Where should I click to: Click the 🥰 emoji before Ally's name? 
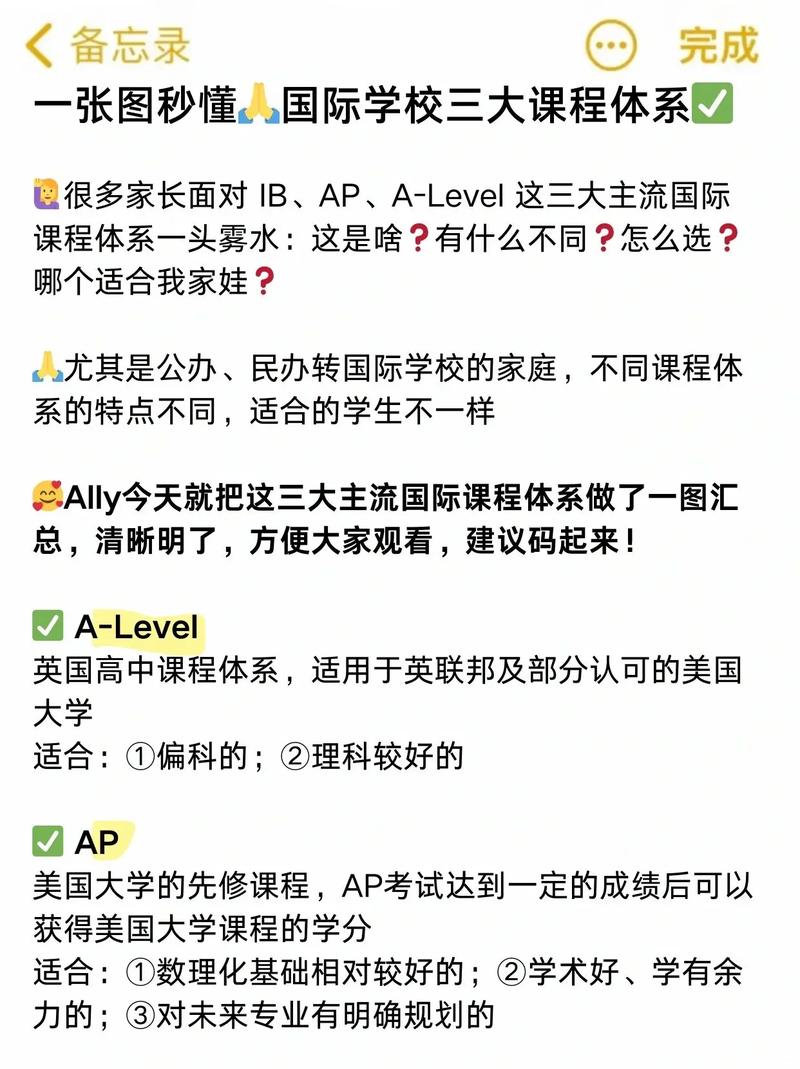[x=46, y=497]
